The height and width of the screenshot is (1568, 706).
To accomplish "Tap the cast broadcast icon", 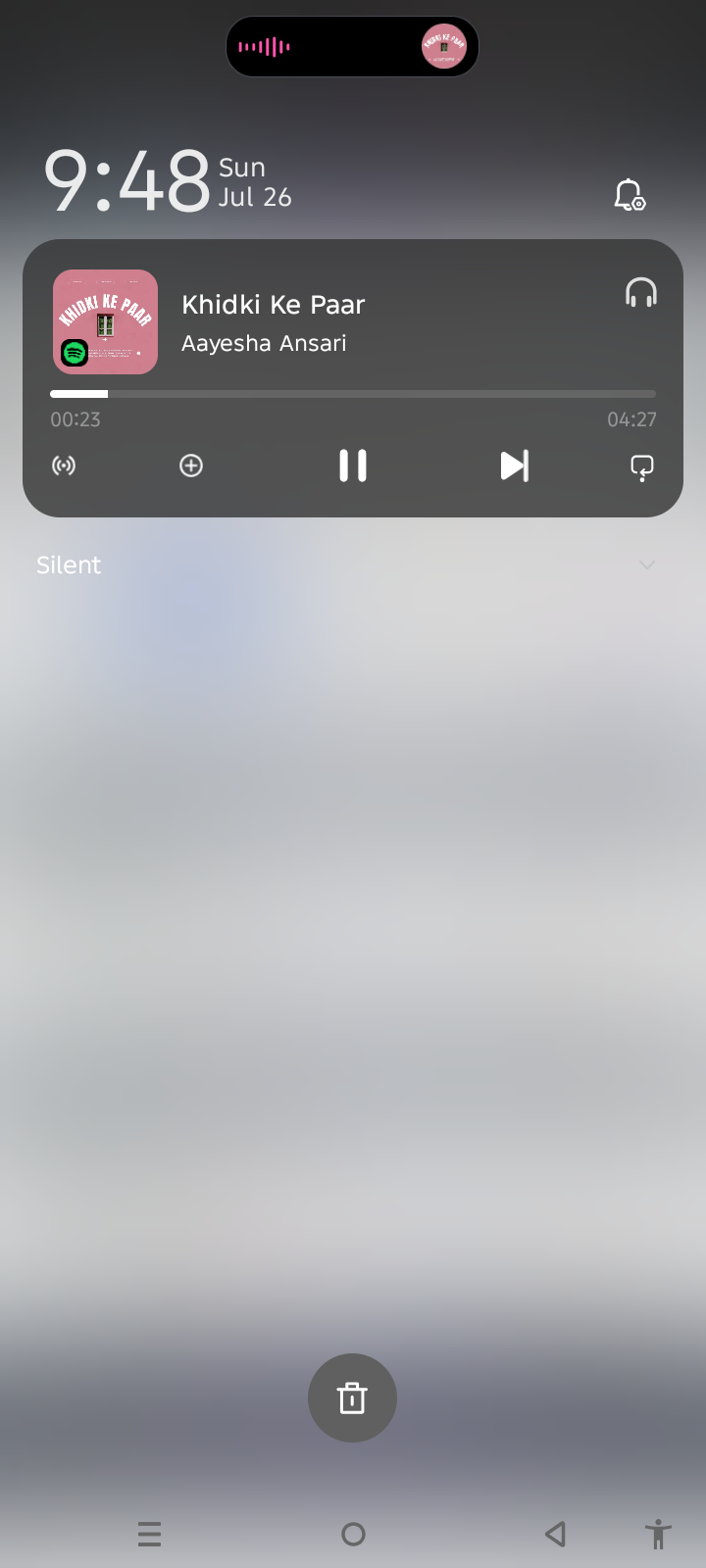I will [x=64, y=465].
